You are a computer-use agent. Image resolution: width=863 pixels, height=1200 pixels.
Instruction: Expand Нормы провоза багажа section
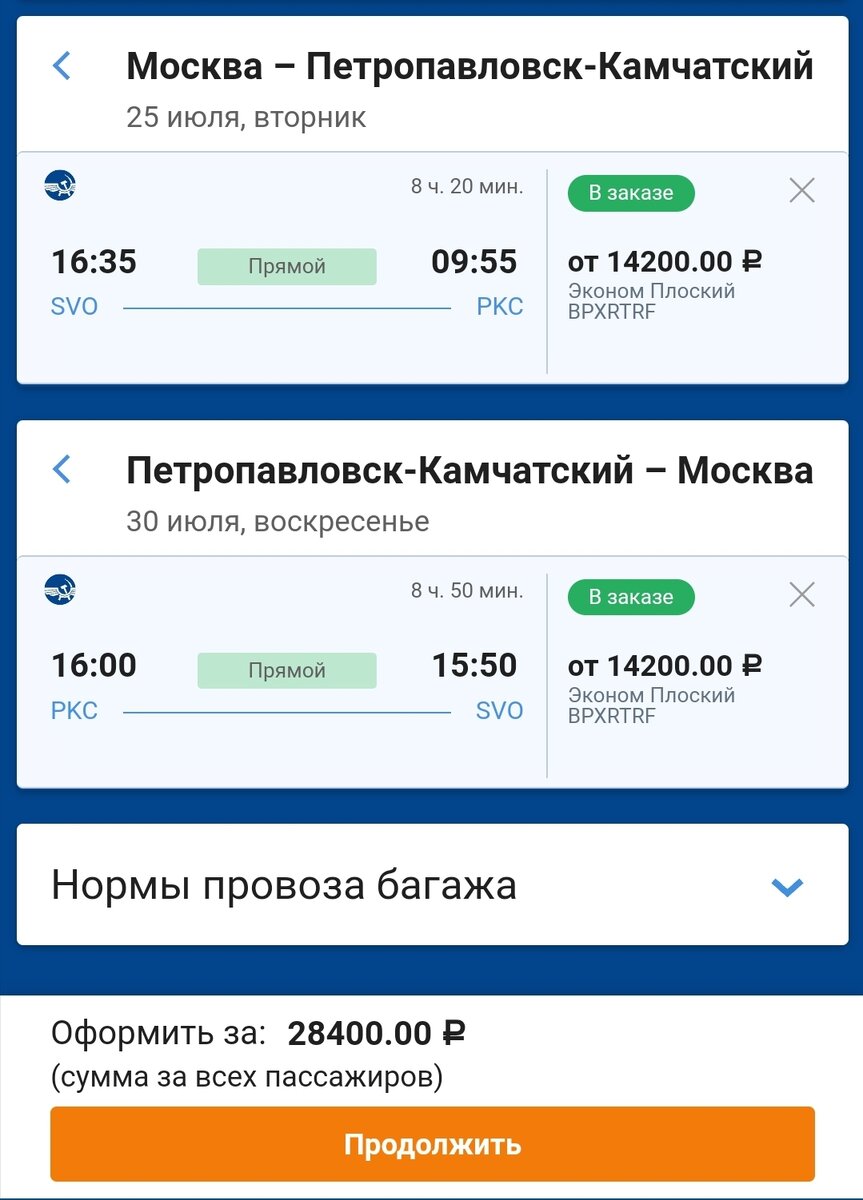click(788, 887)
